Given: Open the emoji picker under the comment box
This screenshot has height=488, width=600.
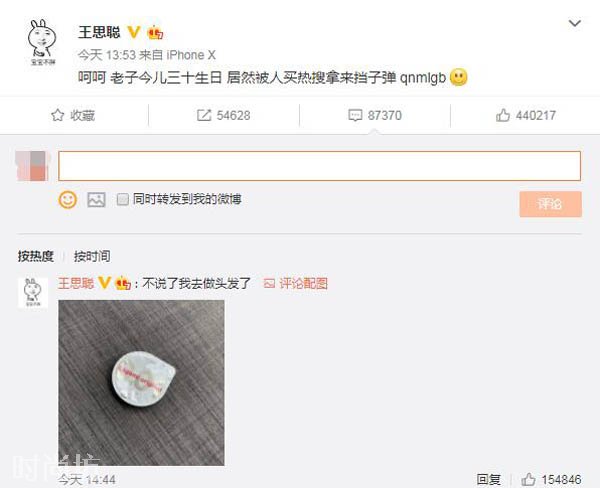Looking at the screenshot, I should [68, 200].
